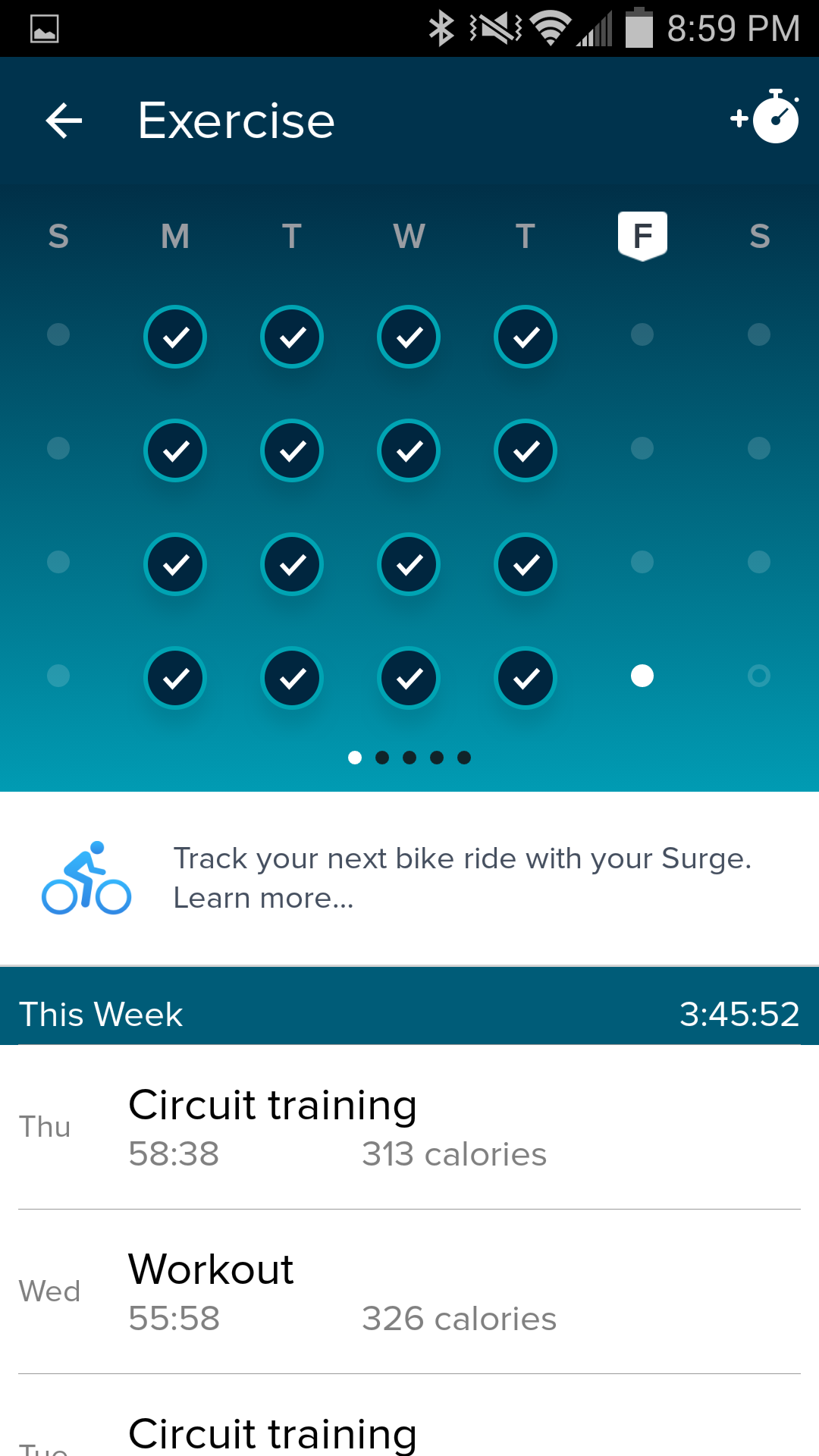
Task: Open Wednesday's Workout entry
Action: click(x=409, y=1291)
